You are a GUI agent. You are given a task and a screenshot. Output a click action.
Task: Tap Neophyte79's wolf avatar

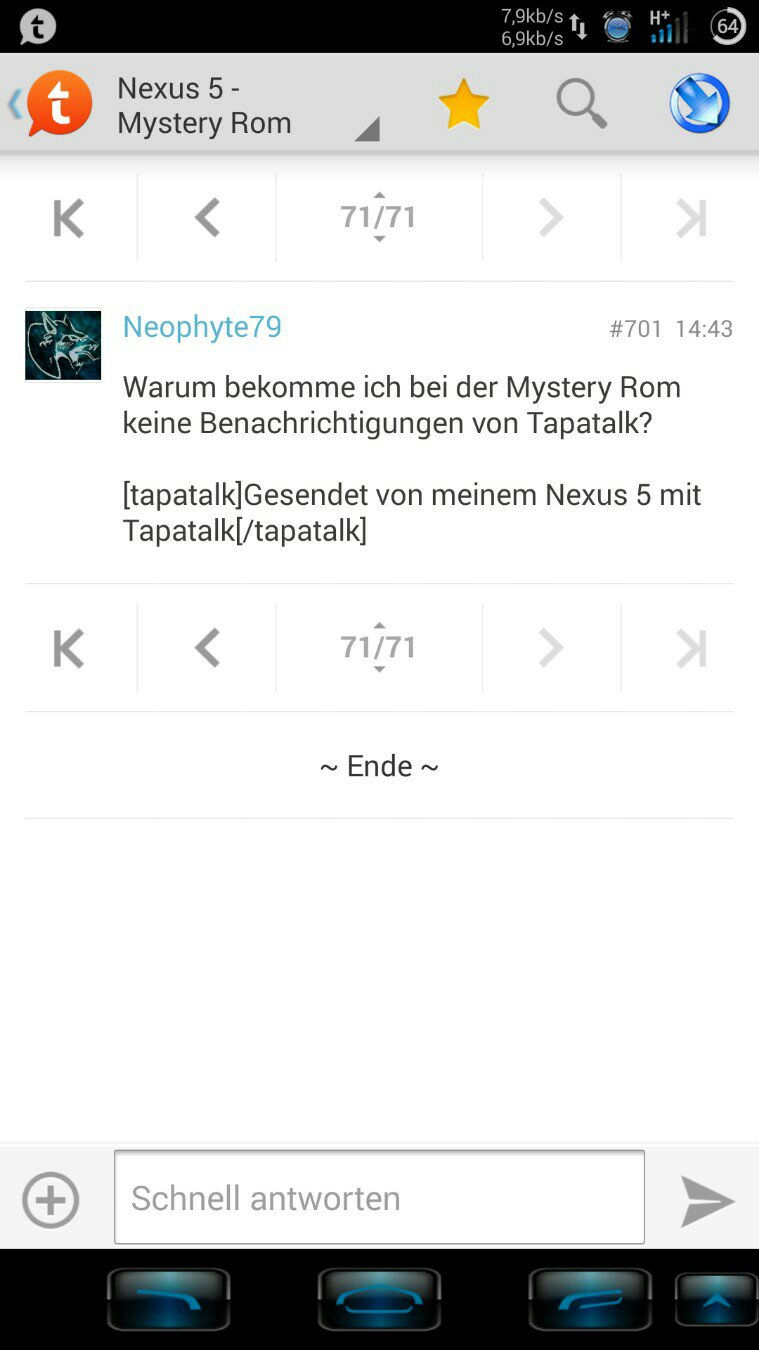pos(63,345)
